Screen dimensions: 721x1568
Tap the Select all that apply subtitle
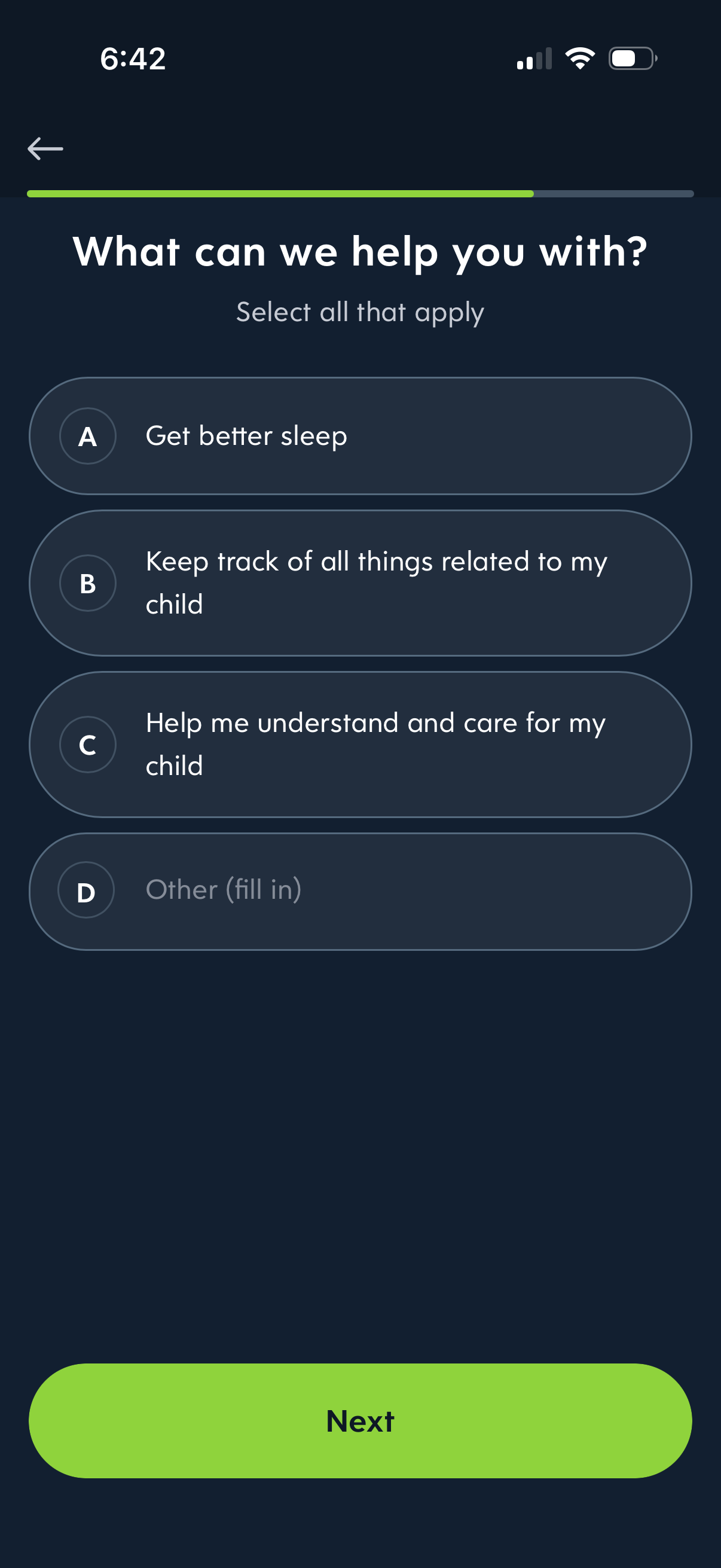(x=359, y=312)
